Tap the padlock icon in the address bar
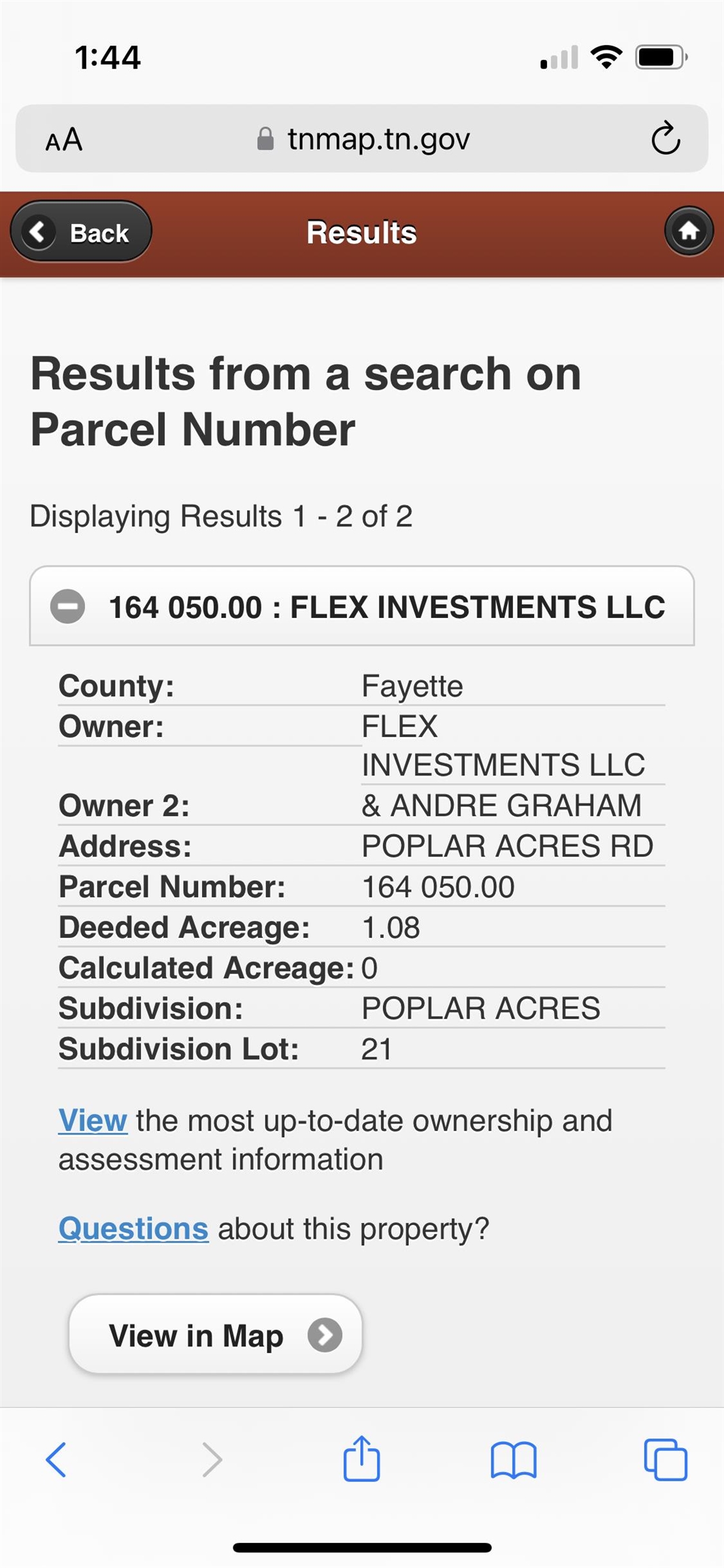The width and height of the screenshot is (724, 1568). pyautogui.click(x=265, y=138)
